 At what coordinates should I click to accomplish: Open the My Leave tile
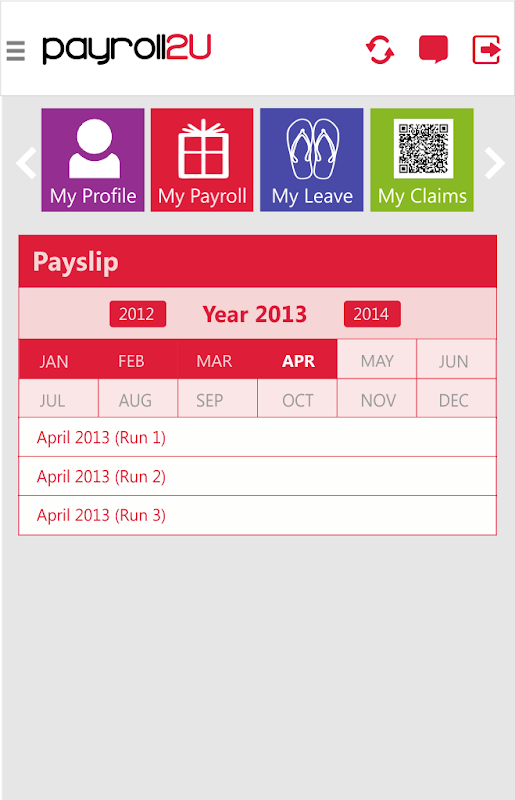point(312,160)
